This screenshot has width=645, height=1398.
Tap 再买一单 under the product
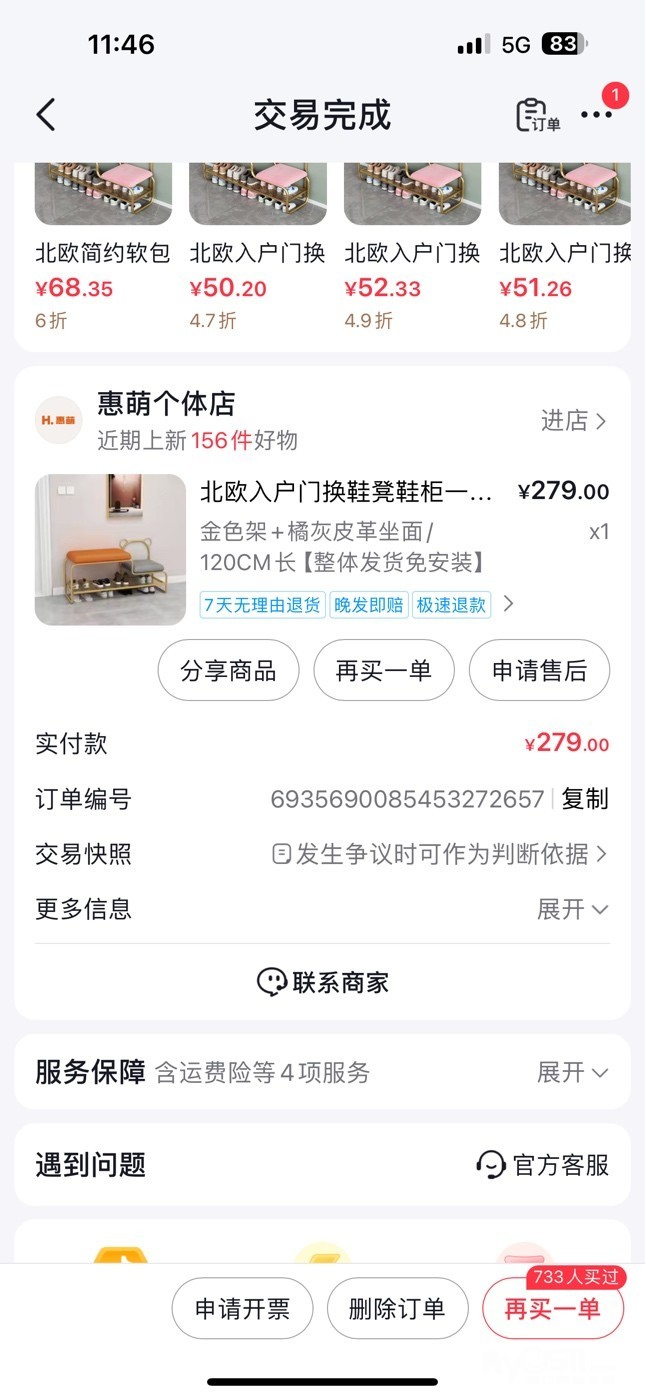click(x=384, y=670)
